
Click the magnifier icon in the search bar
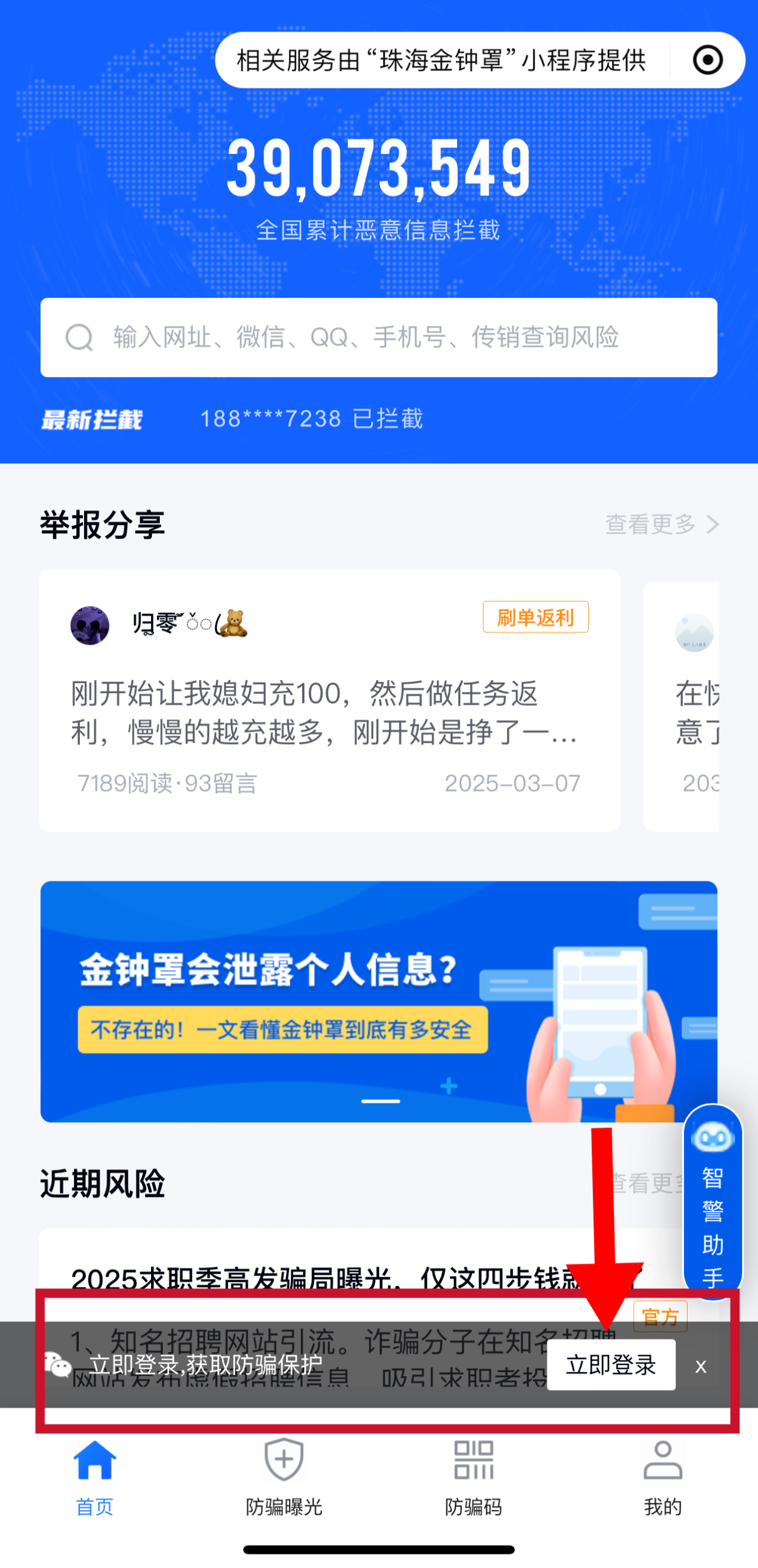(x=80, y=337)
